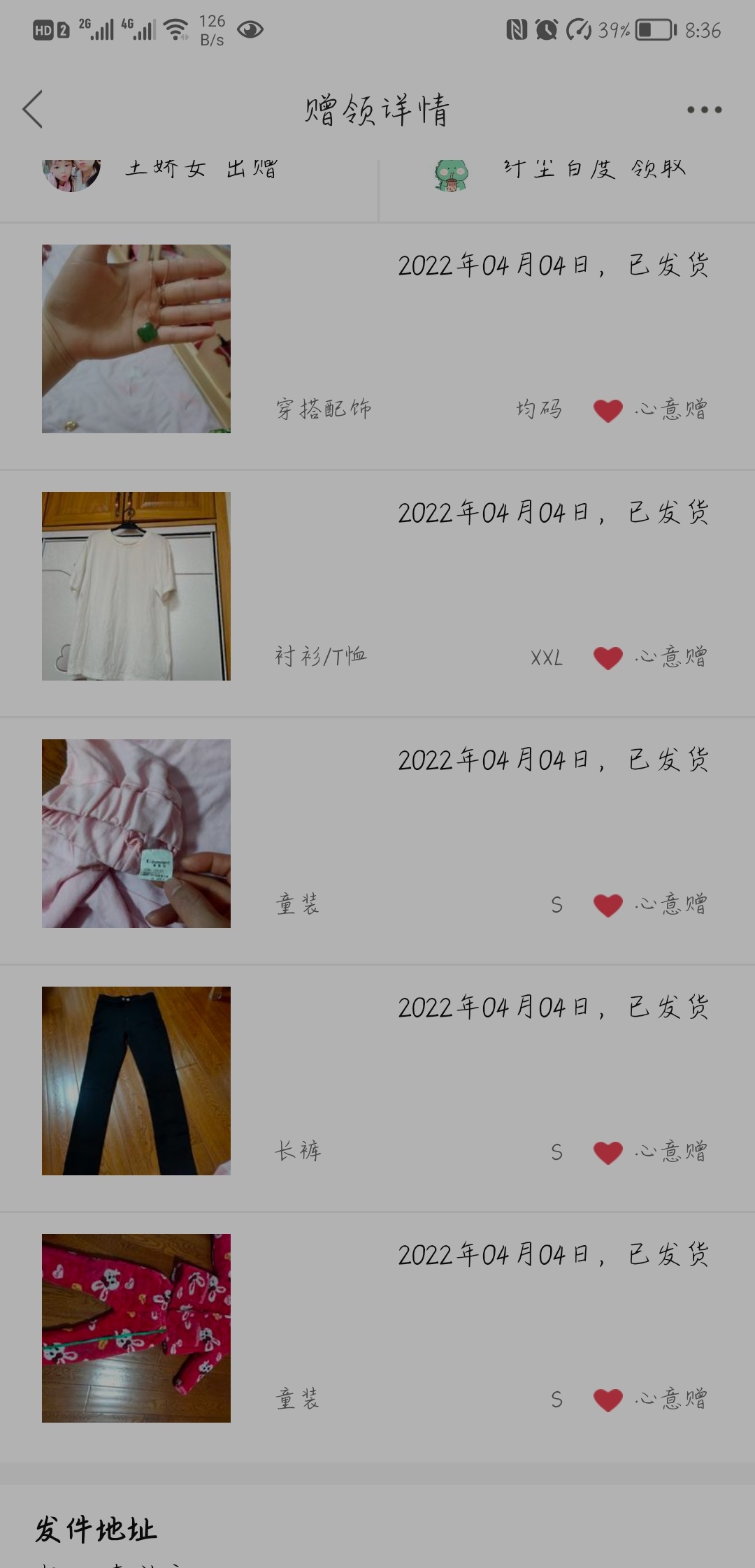View the pink 童装 item with label tag
This screenshot has height=1568, width=755.
tap(377, 841)
